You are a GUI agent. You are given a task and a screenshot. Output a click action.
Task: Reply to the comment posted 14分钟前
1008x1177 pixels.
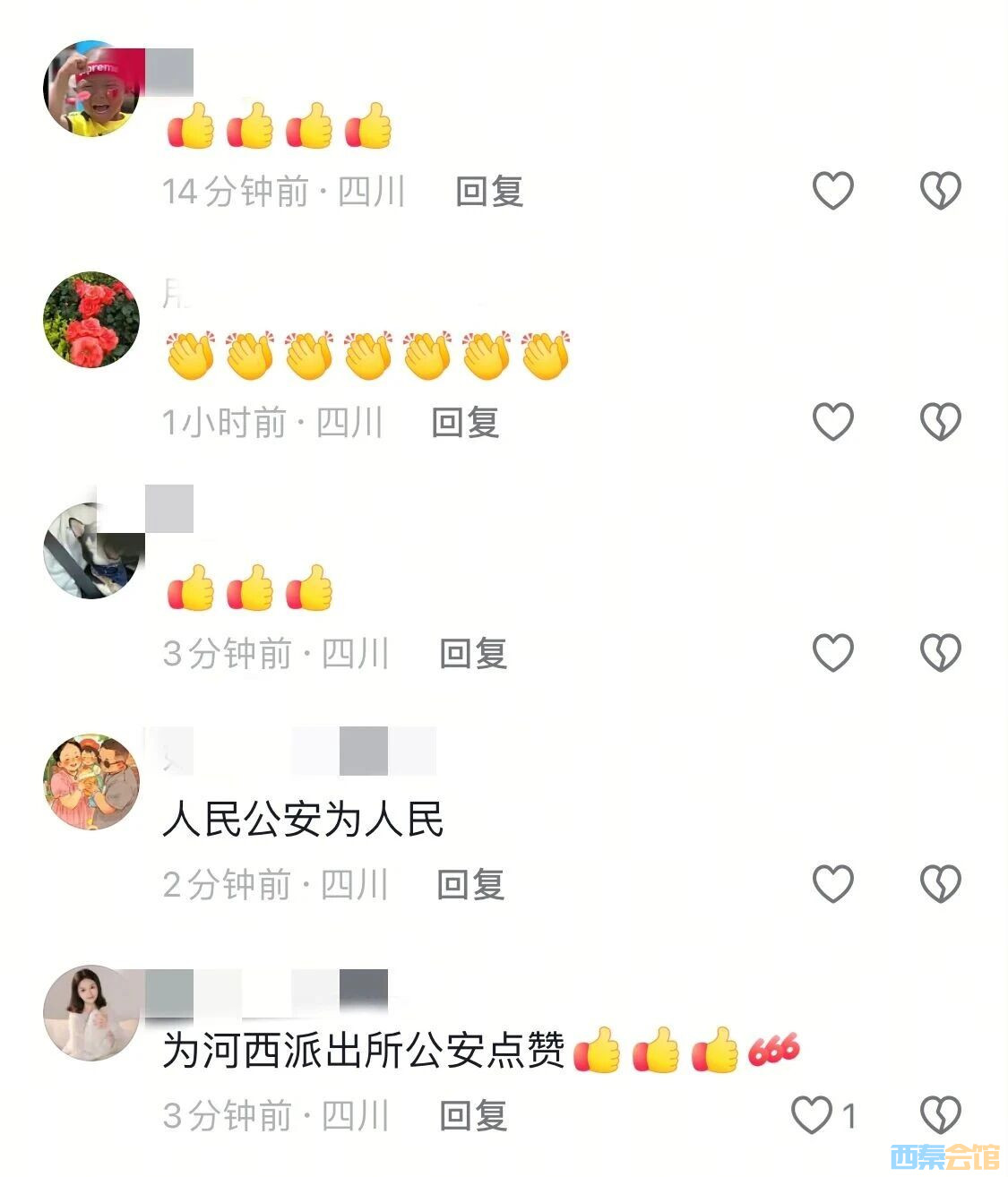coord(489,192)
